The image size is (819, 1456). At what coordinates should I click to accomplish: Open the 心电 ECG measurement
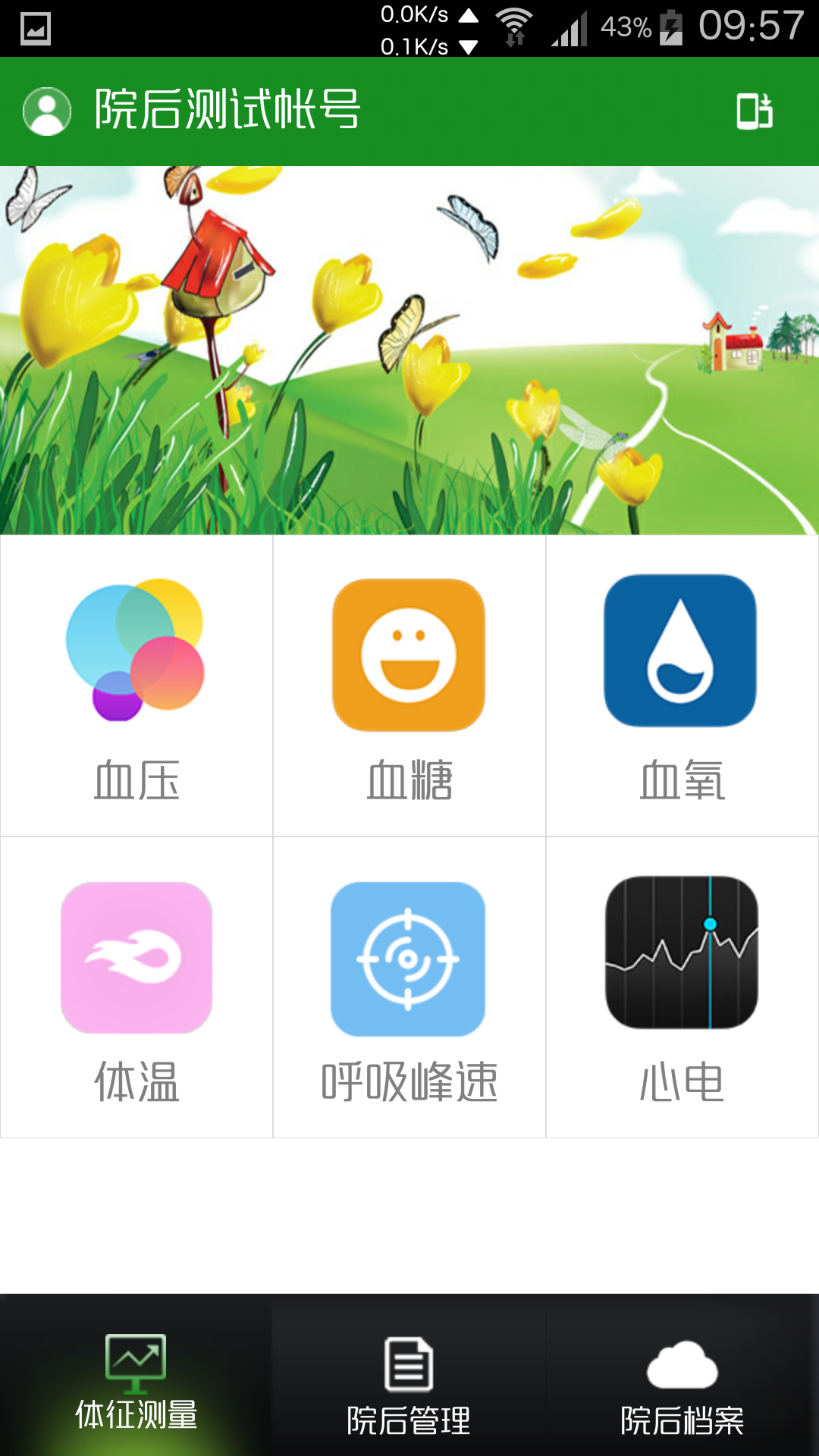(x=681, y=986)
